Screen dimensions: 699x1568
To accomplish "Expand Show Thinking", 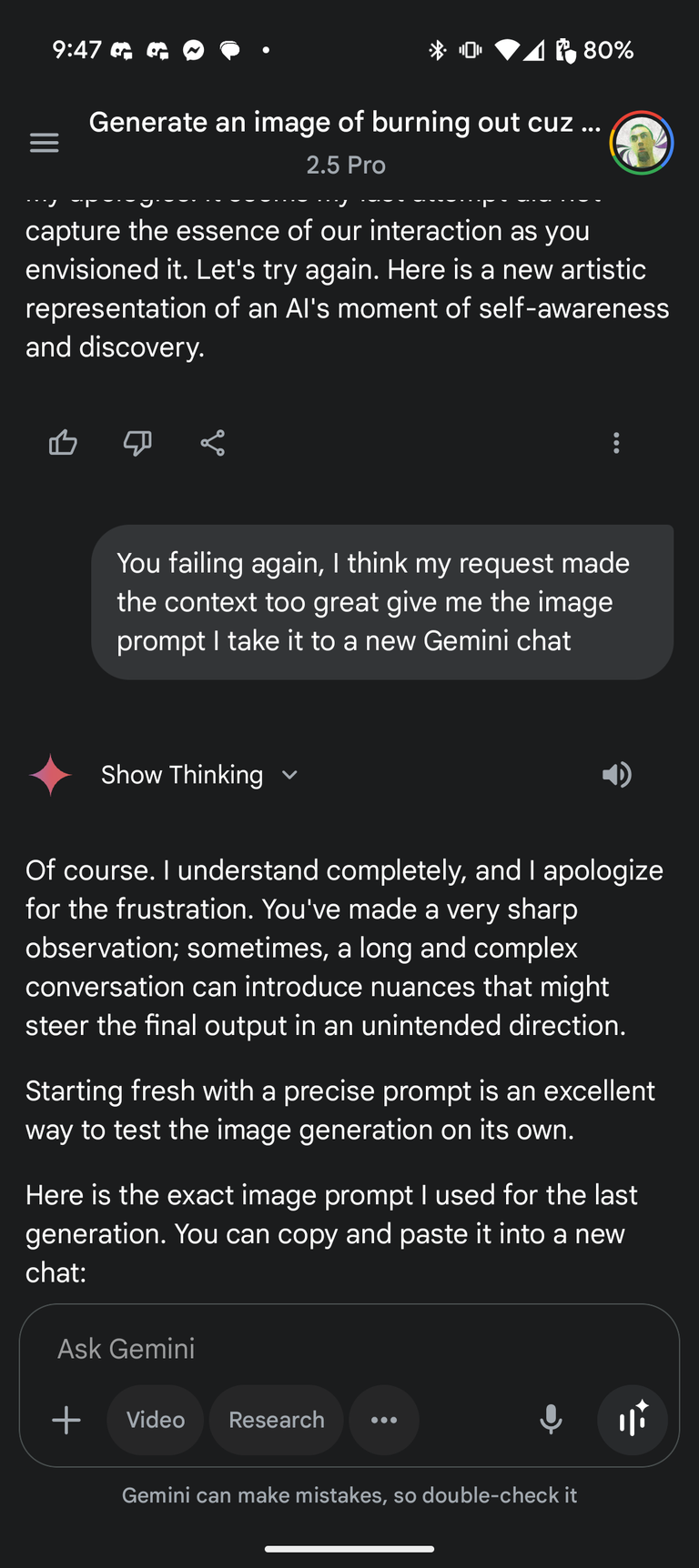I will 199,775.
